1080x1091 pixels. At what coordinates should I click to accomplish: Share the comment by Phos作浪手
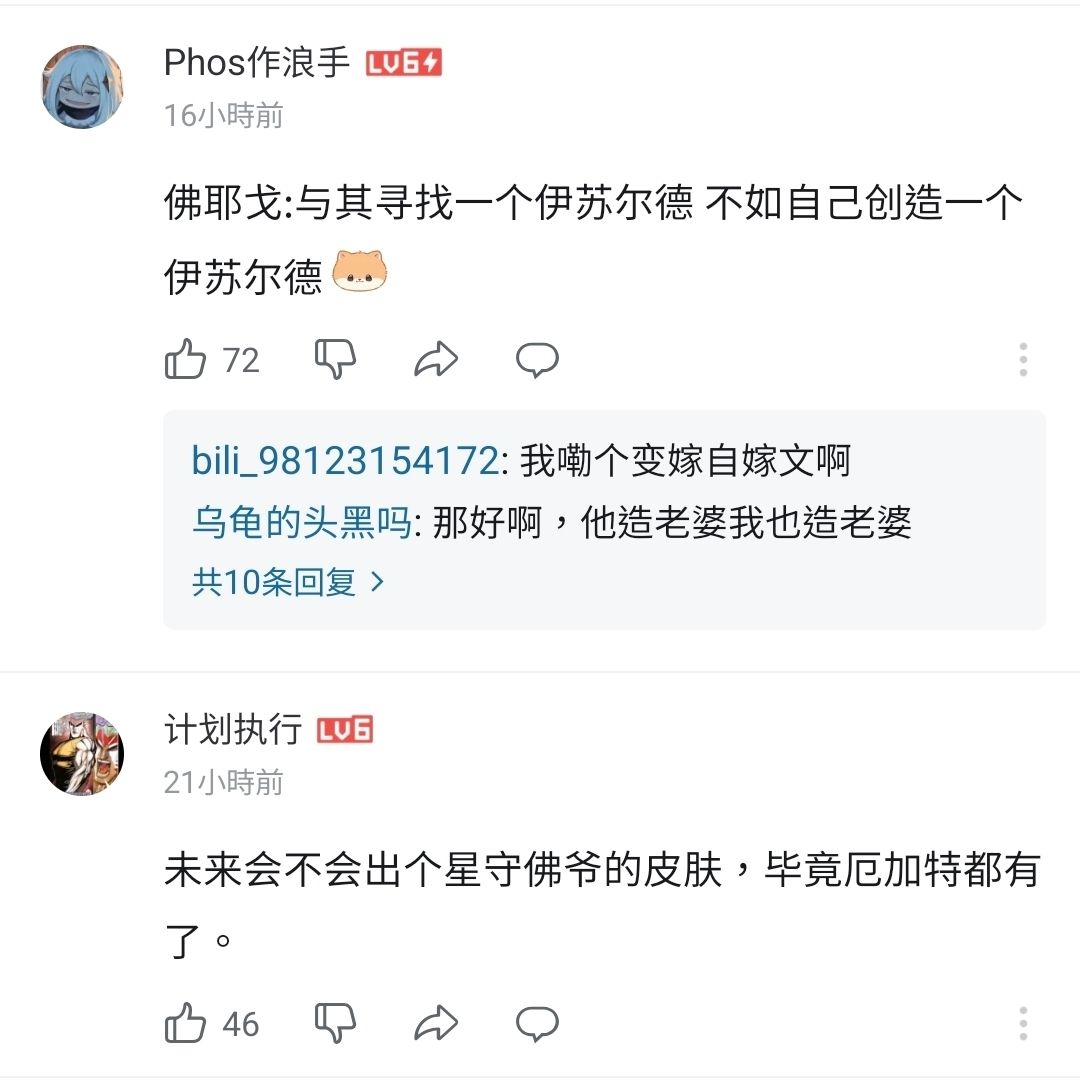click(x=436, y=359)
